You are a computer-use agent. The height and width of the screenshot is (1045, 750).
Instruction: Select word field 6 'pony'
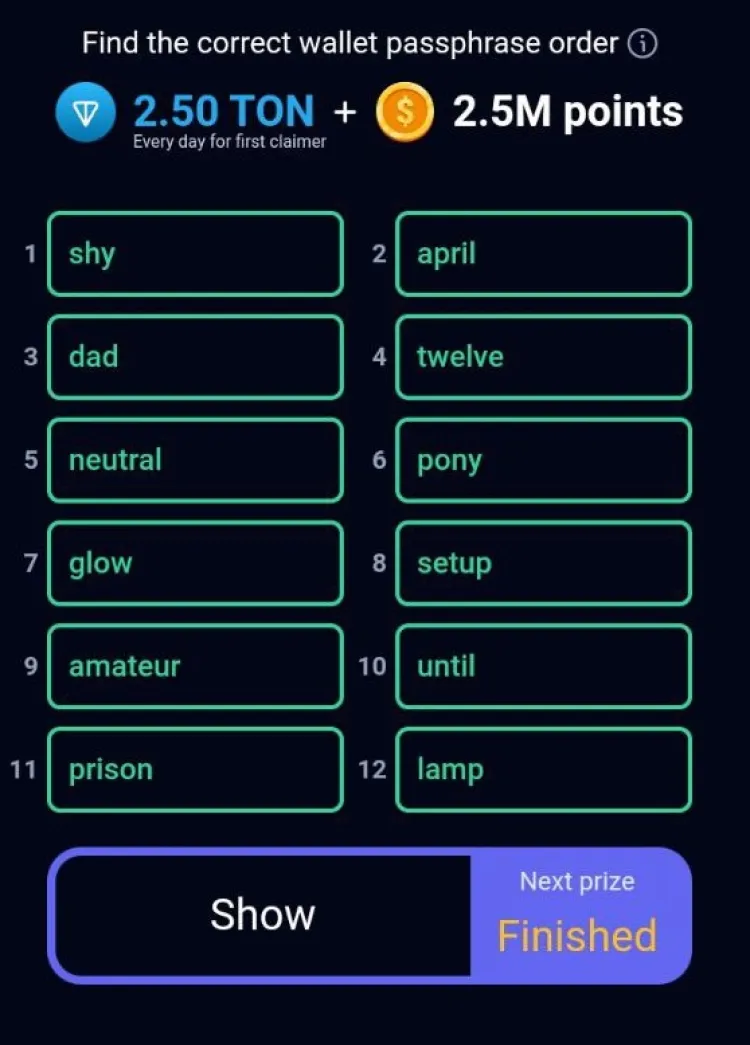tap(543, 460)
